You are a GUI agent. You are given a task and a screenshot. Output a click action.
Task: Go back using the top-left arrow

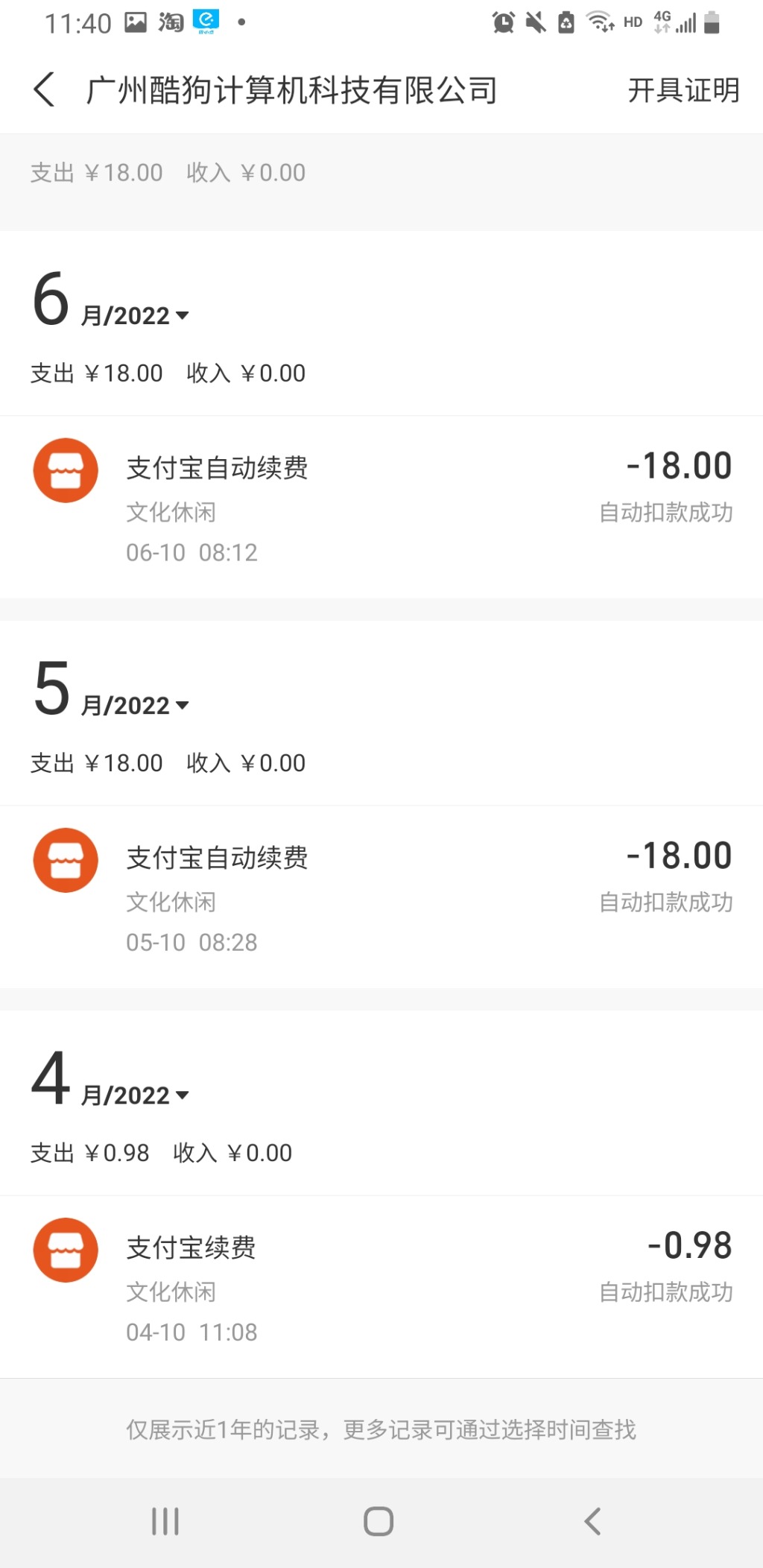click(44, 89)
